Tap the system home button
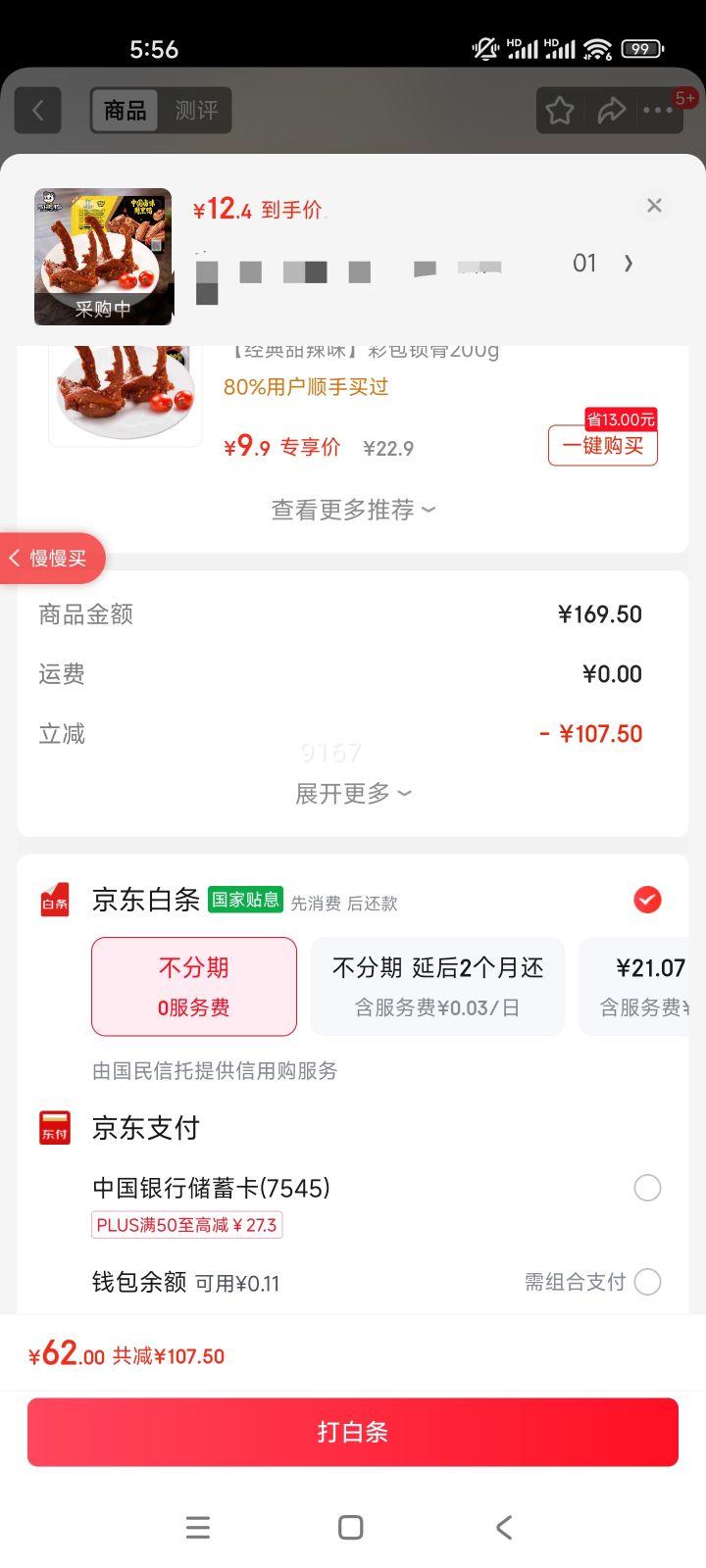The height and width of the screenshot is (1568, 706). (351, 1527)
